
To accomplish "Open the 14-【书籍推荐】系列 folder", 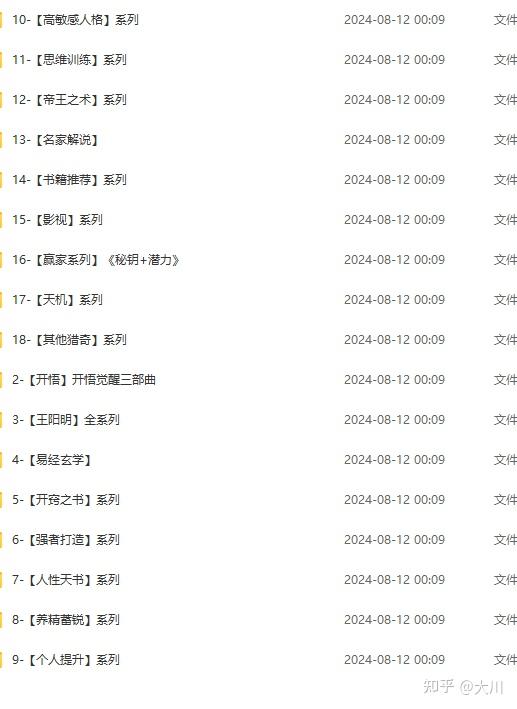I will coord(69,180).
